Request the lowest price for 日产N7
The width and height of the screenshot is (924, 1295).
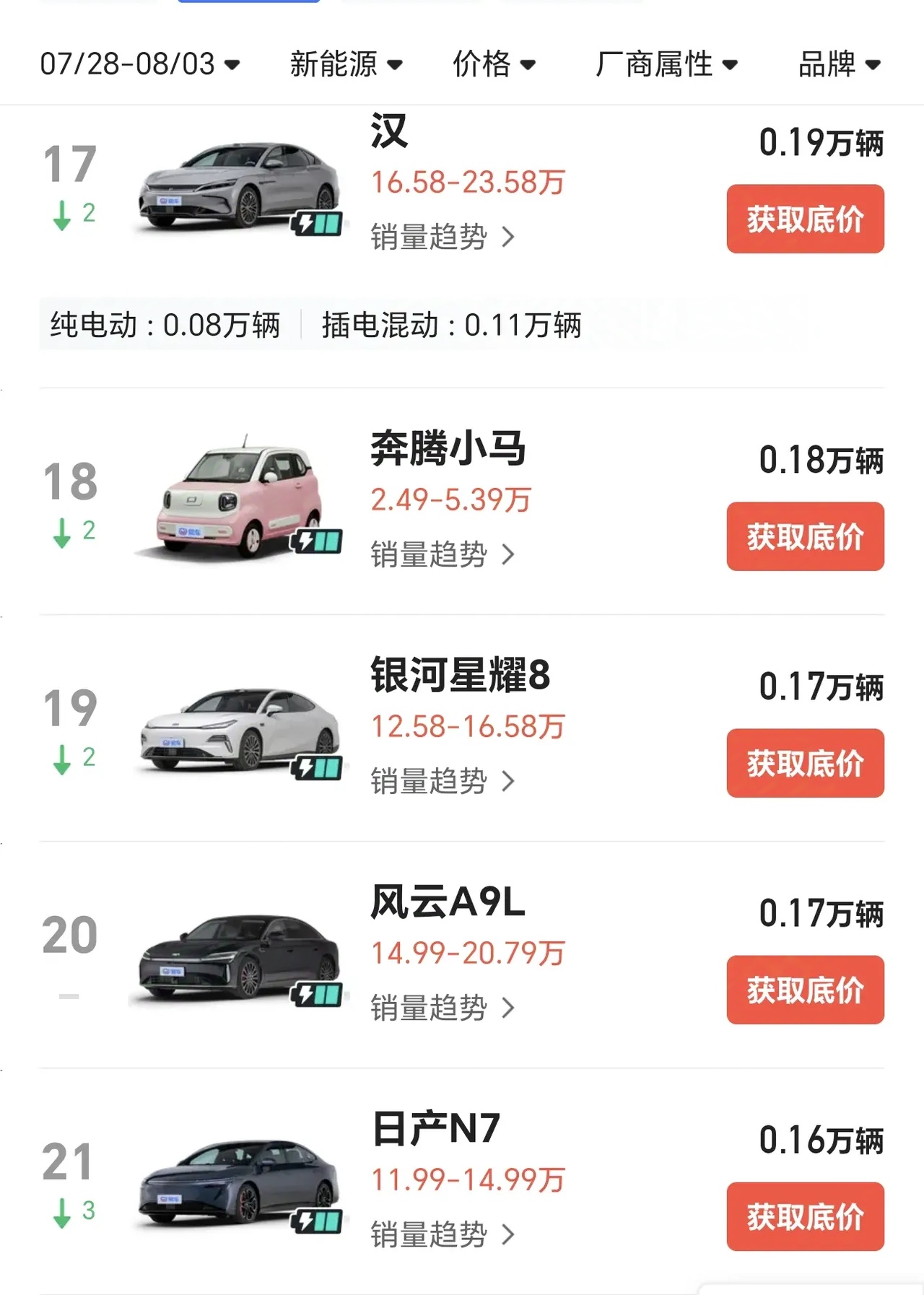805,1216
